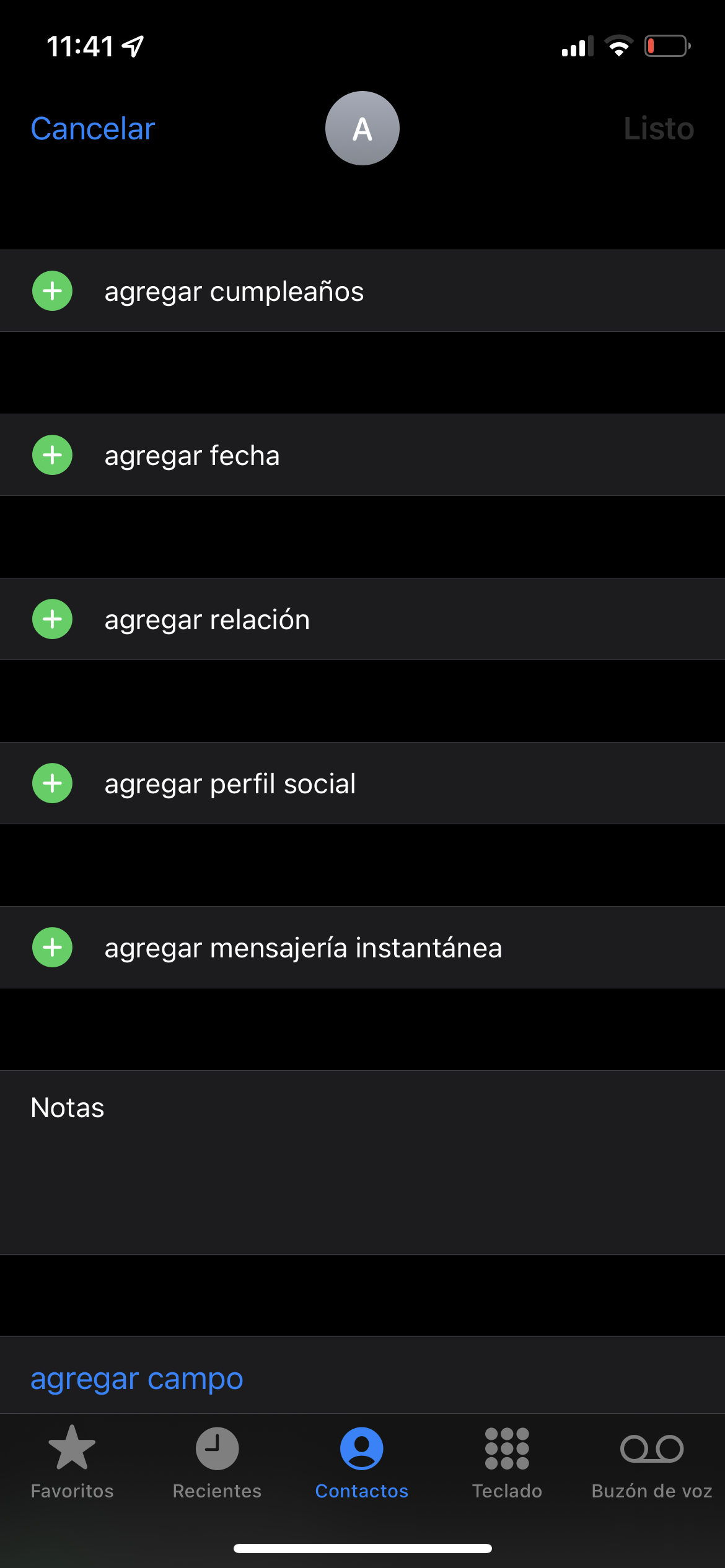725x1568 pixels.
Task: Add a relationship via agregar relación
Action: tap(207, 619)
